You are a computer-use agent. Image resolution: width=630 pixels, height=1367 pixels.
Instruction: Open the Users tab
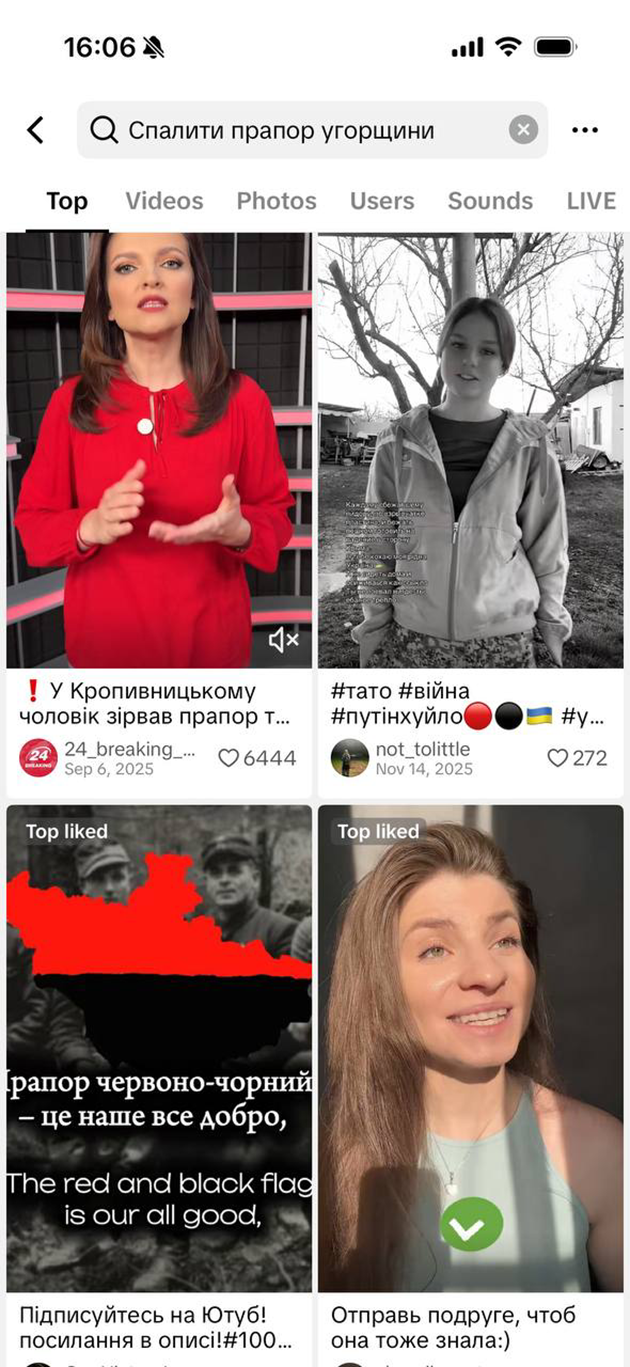point(382,201)
